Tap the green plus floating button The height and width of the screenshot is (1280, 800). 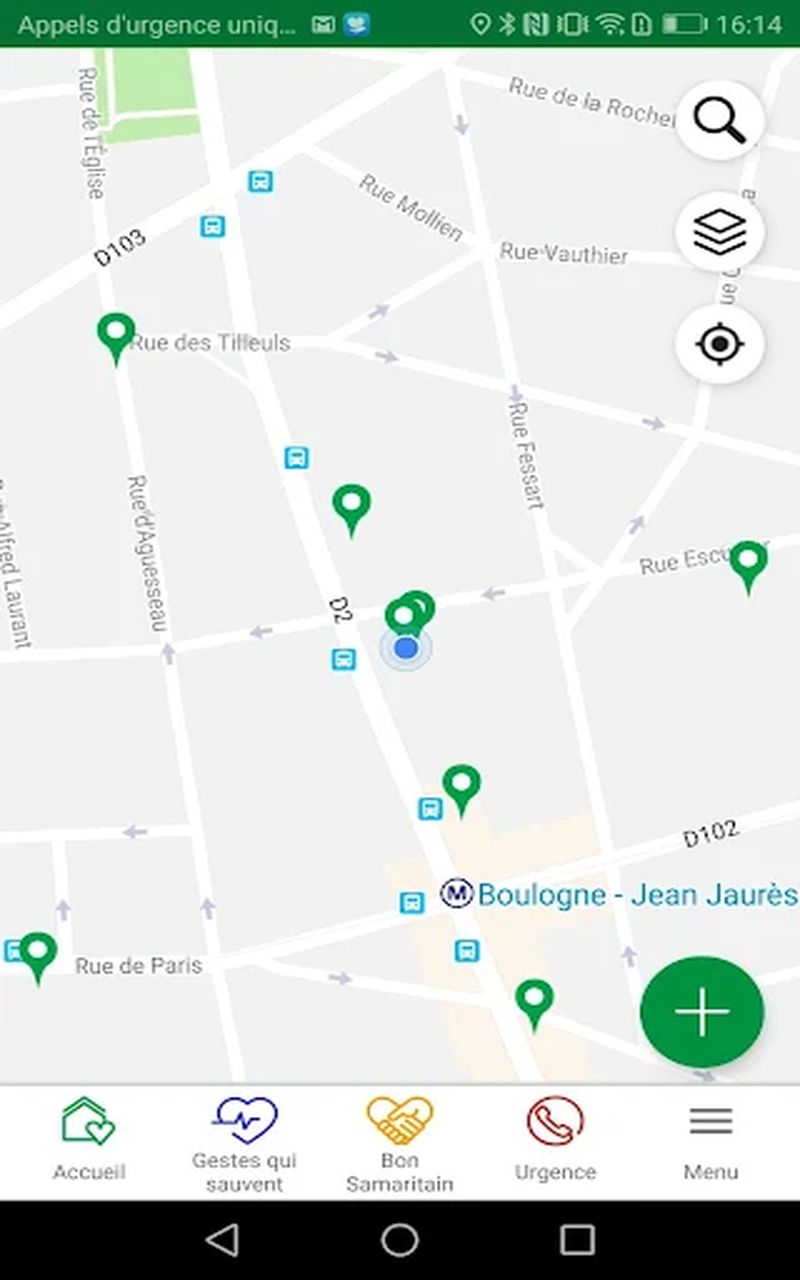coord(702,1012)
